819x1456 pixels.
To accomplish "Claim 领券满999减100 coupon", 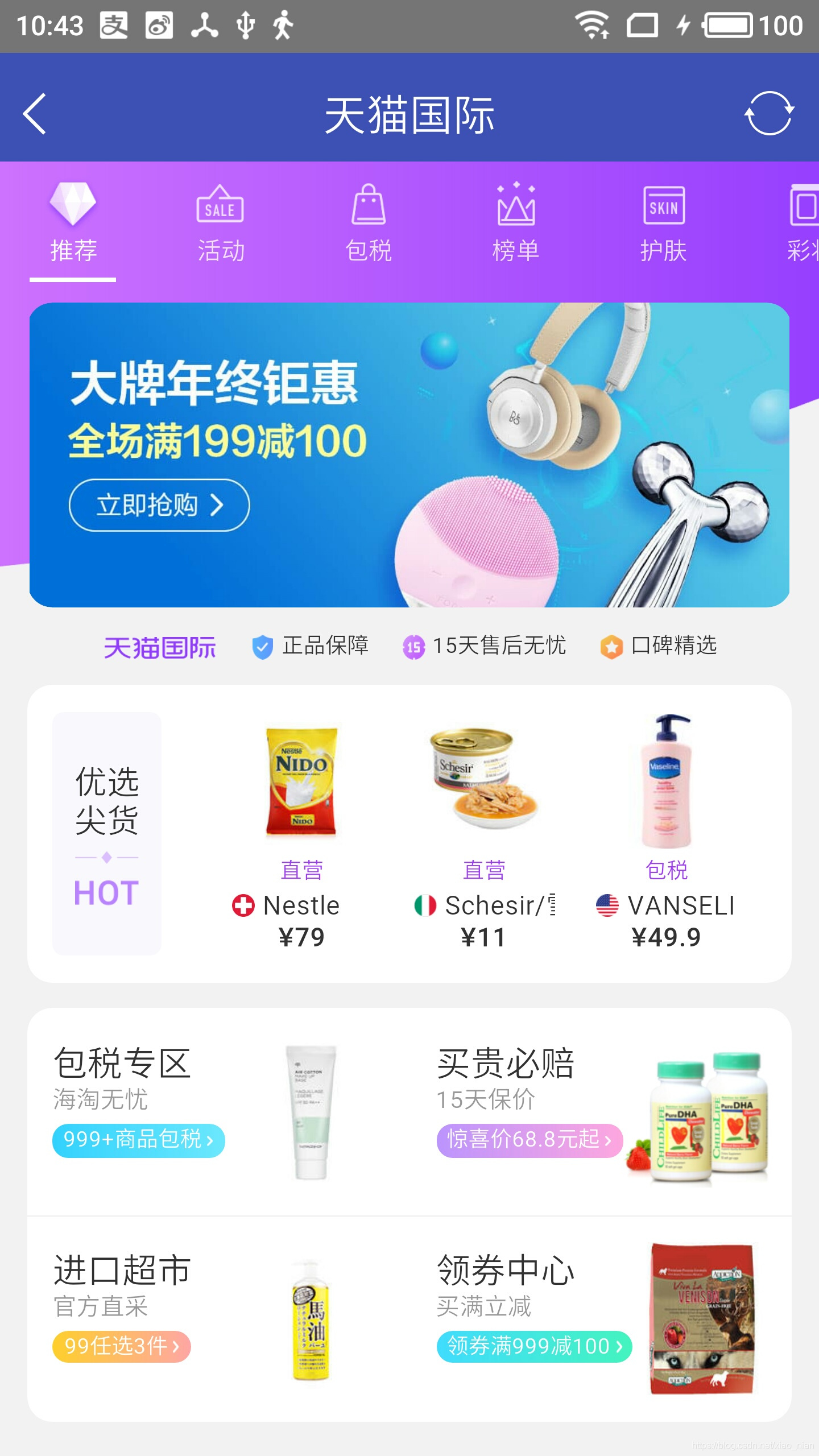I will coord(534,1346).
